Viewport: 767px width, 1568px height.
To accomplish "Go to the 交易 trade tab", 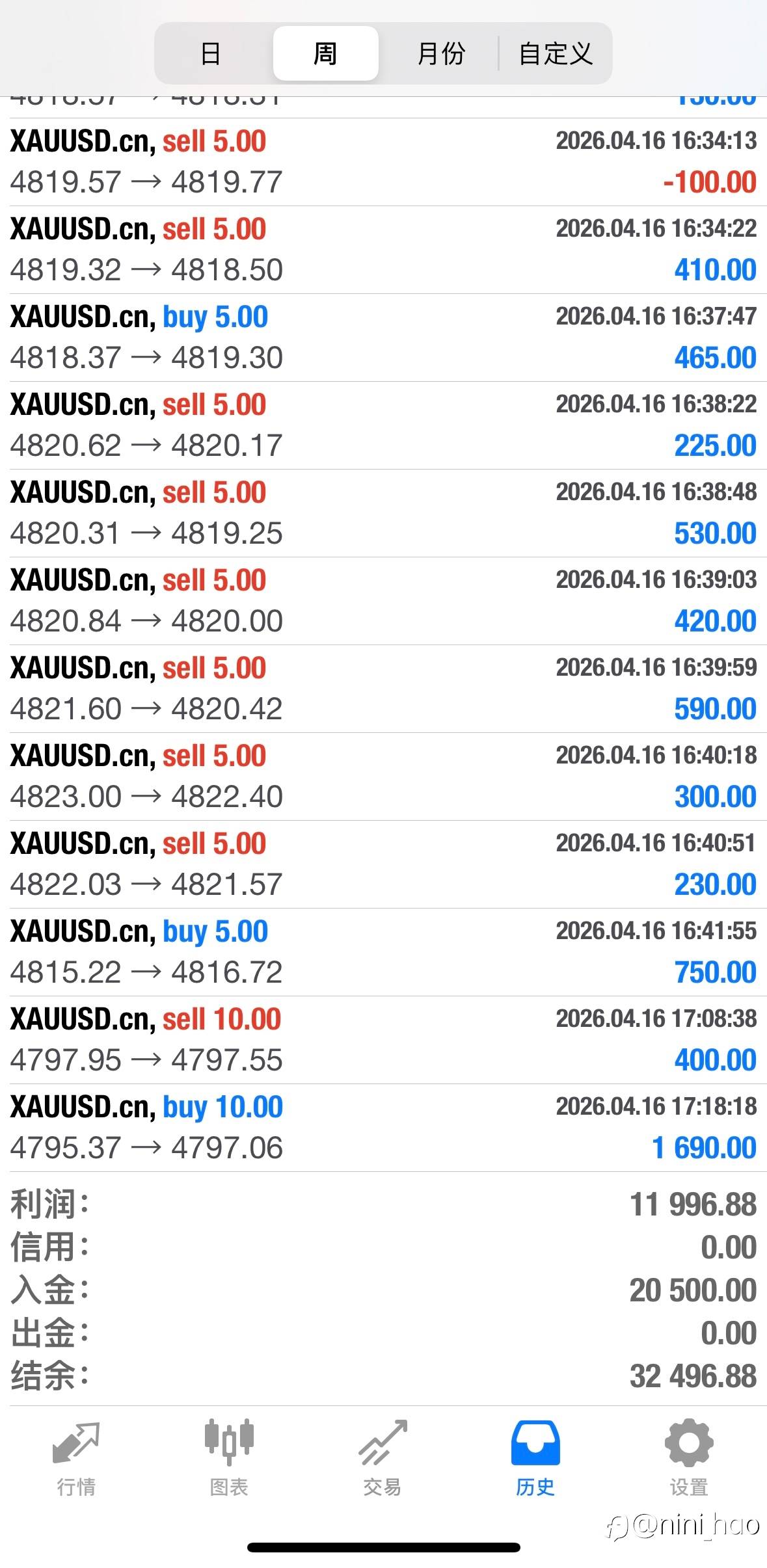I will coord(383,1460).
